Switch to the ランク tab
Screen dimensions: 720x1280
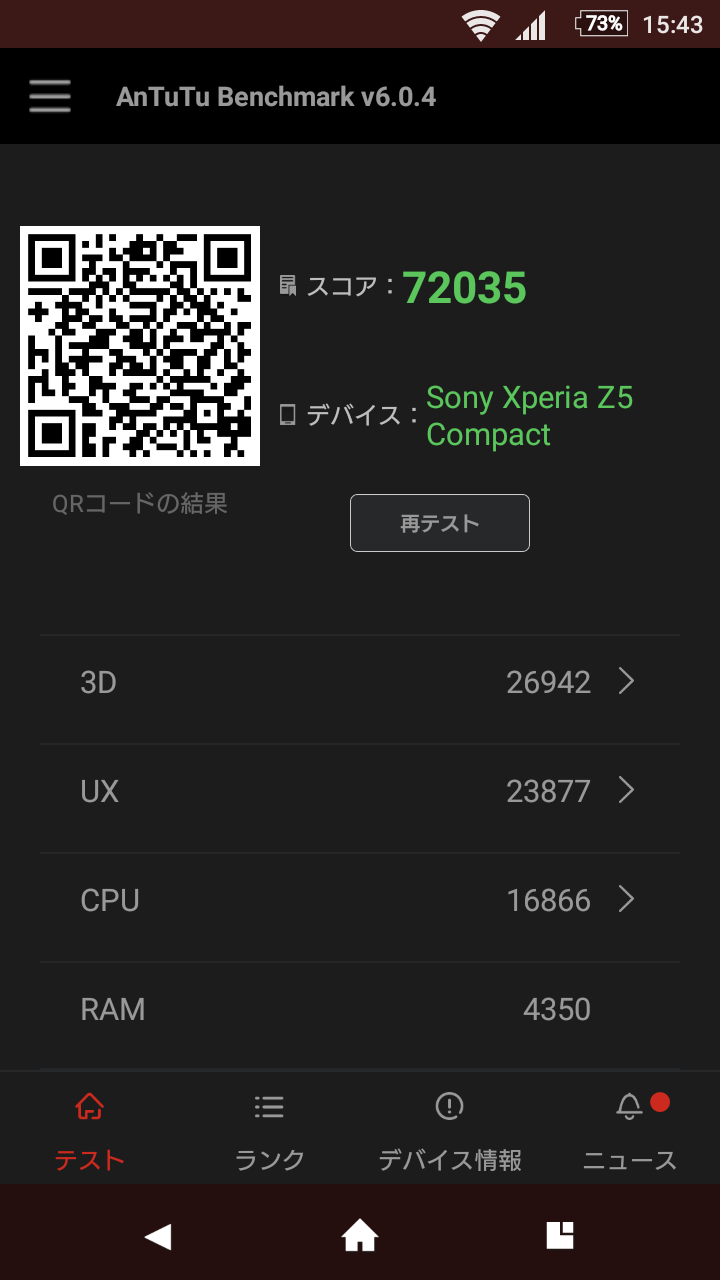click(x=269, y=1130)
